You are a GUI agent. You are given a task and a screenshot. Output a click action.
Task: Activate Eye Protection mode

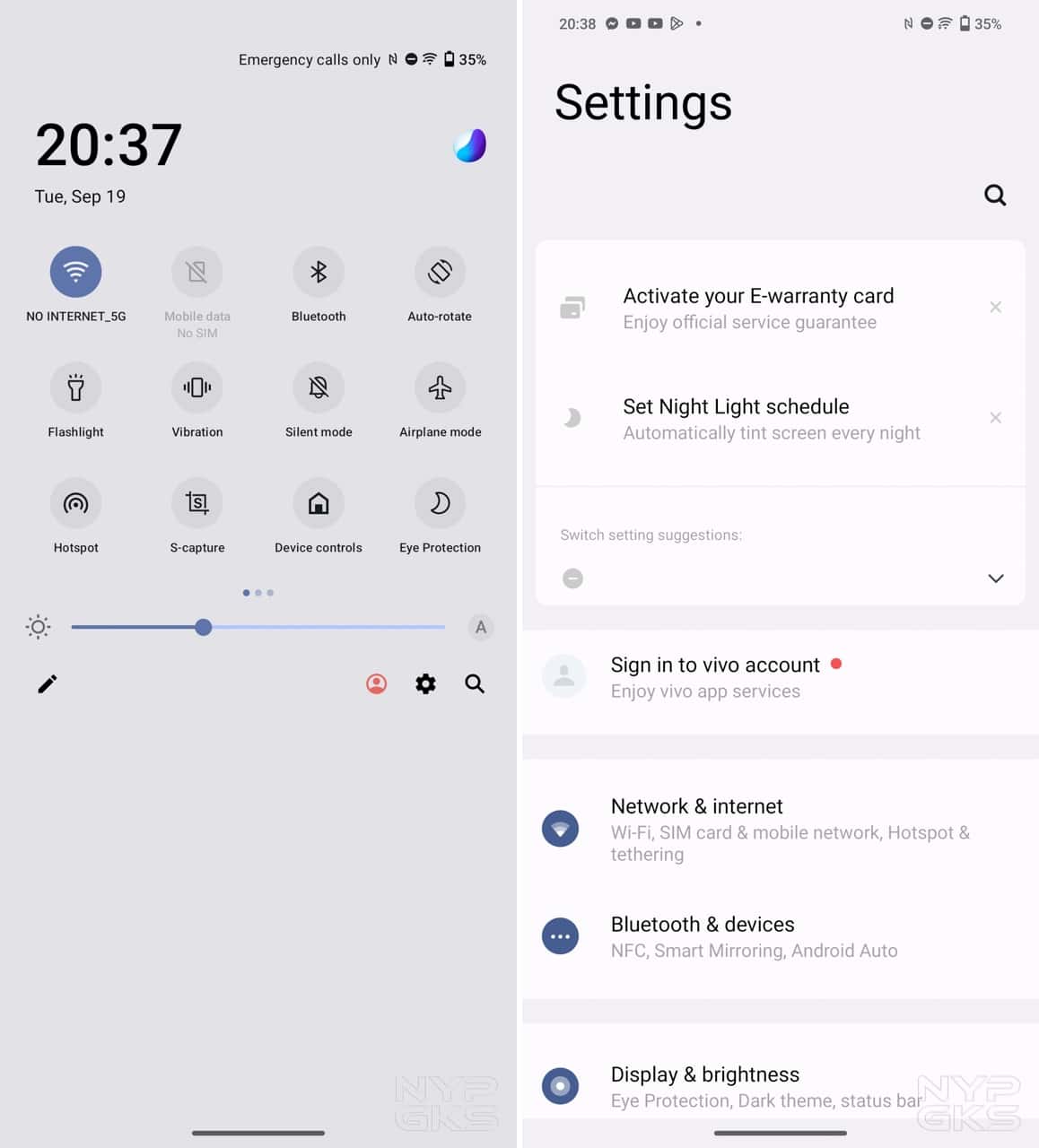[440, 503]
